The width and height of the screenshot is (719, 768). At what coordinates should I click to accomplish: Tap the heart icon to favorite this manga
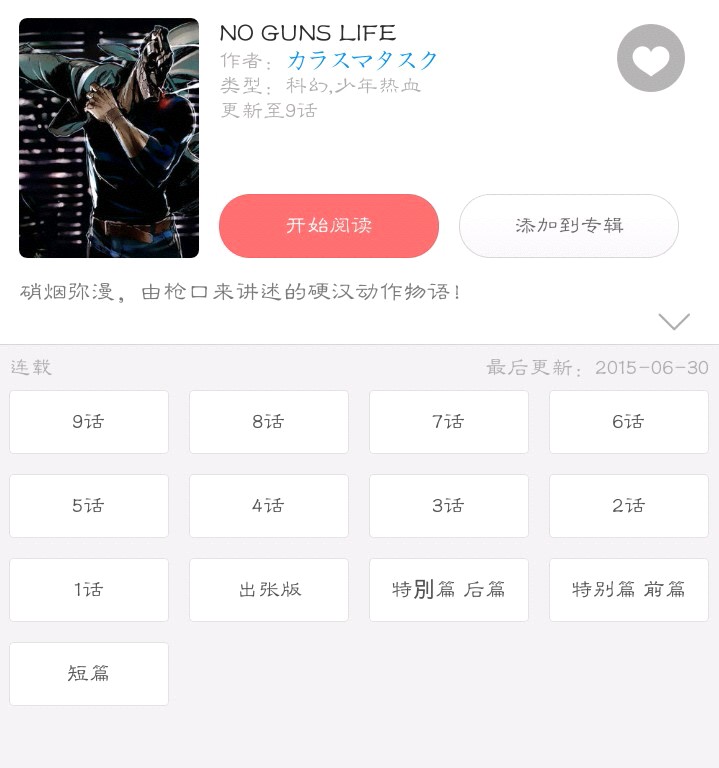[651, 58]
